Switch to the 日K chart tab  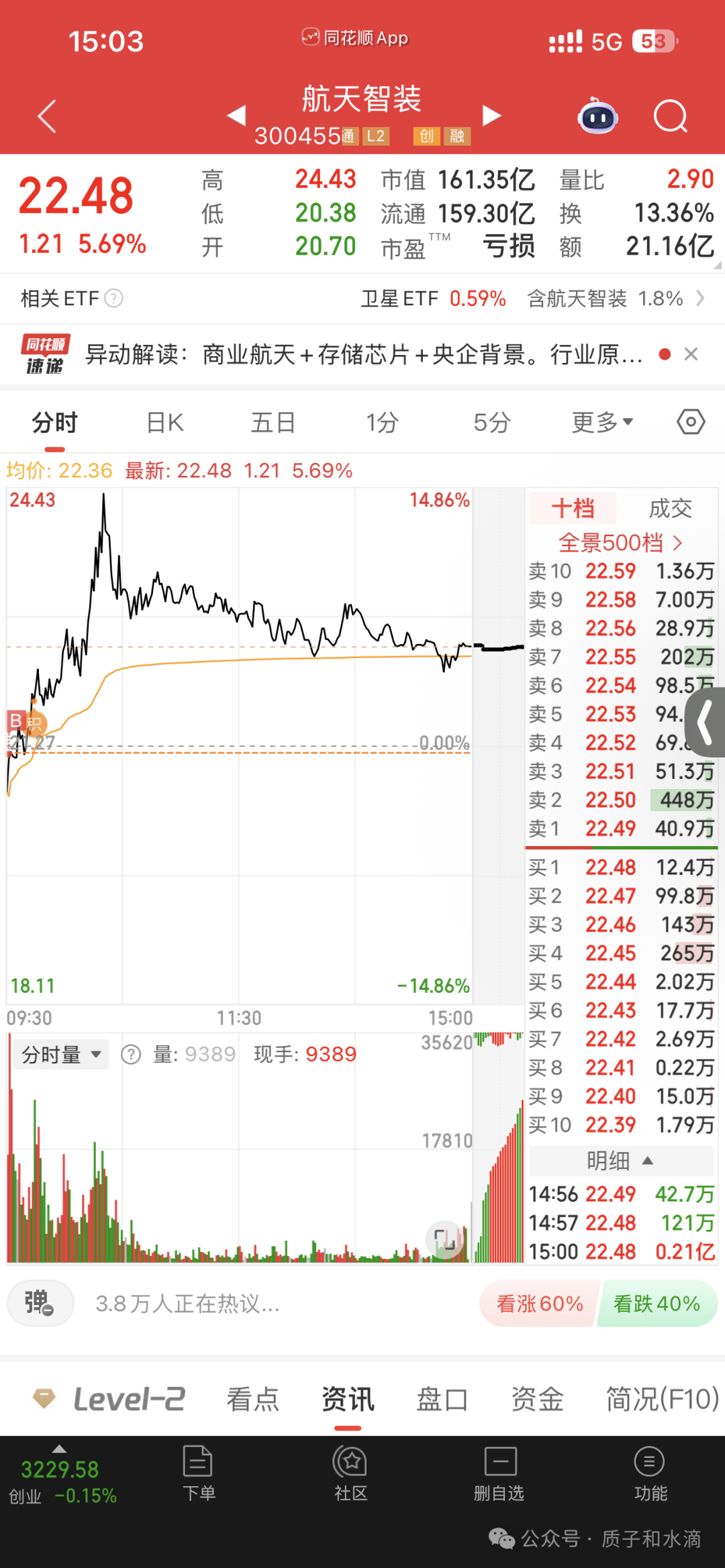165,423
